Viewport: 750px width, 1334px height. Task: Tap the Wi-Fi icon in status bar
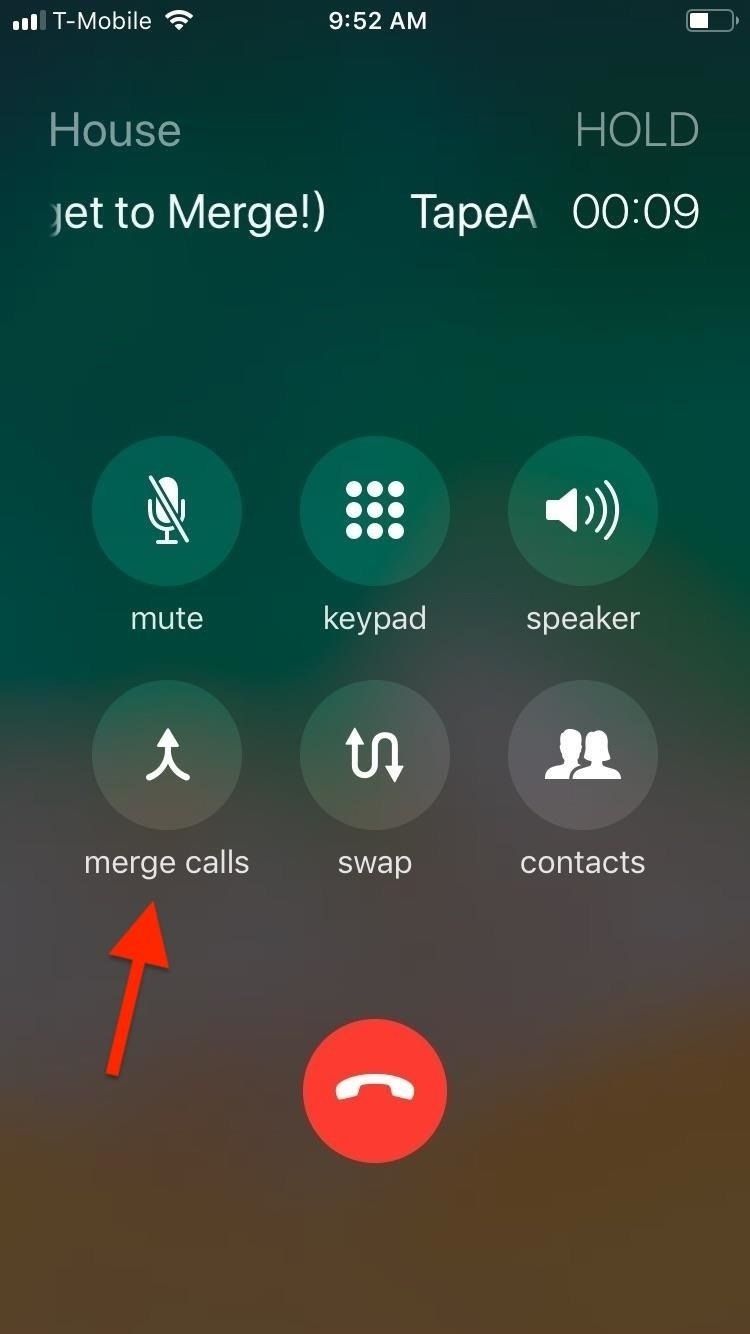(176, 20)
